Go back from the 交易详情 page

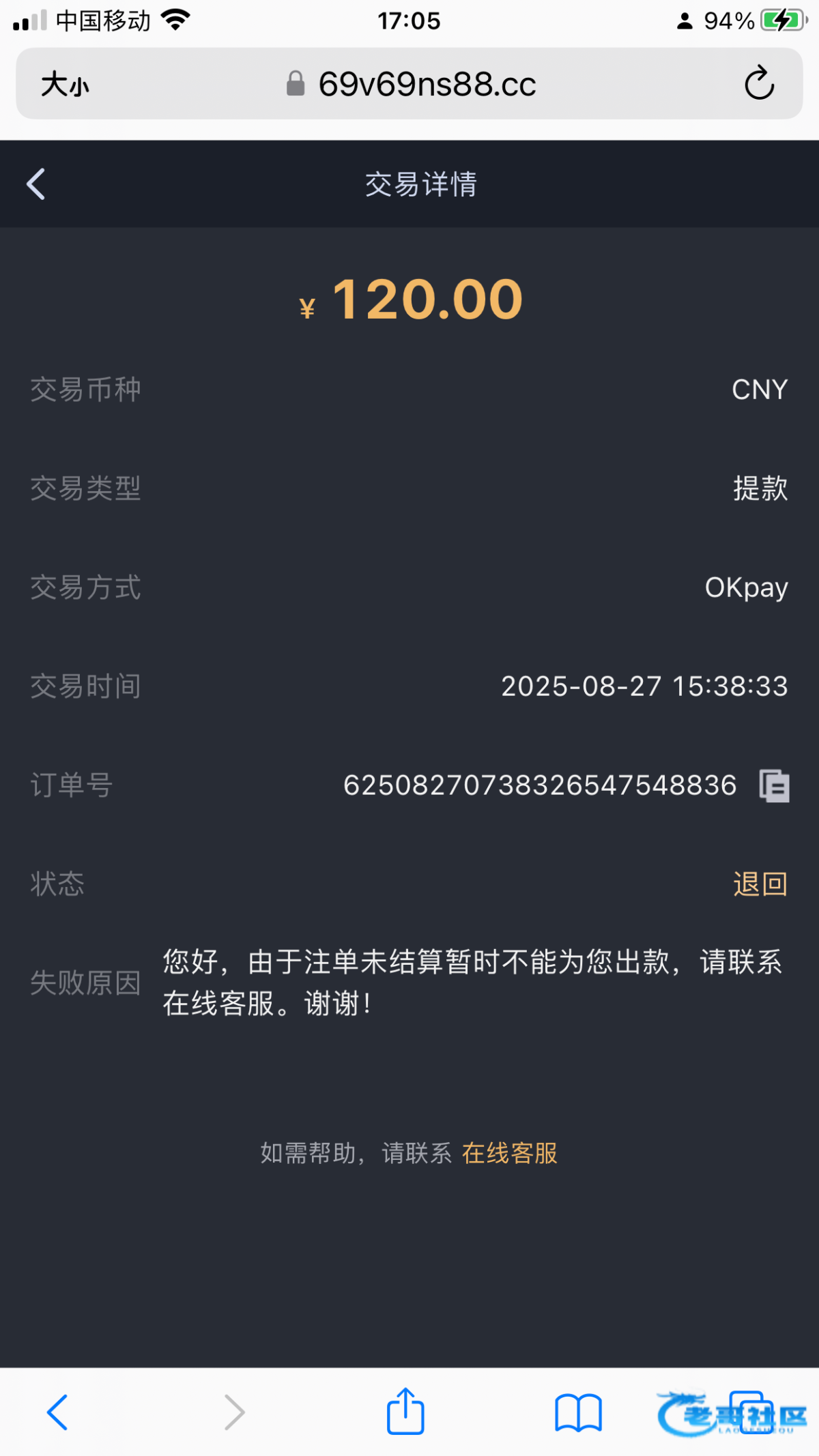36,184
